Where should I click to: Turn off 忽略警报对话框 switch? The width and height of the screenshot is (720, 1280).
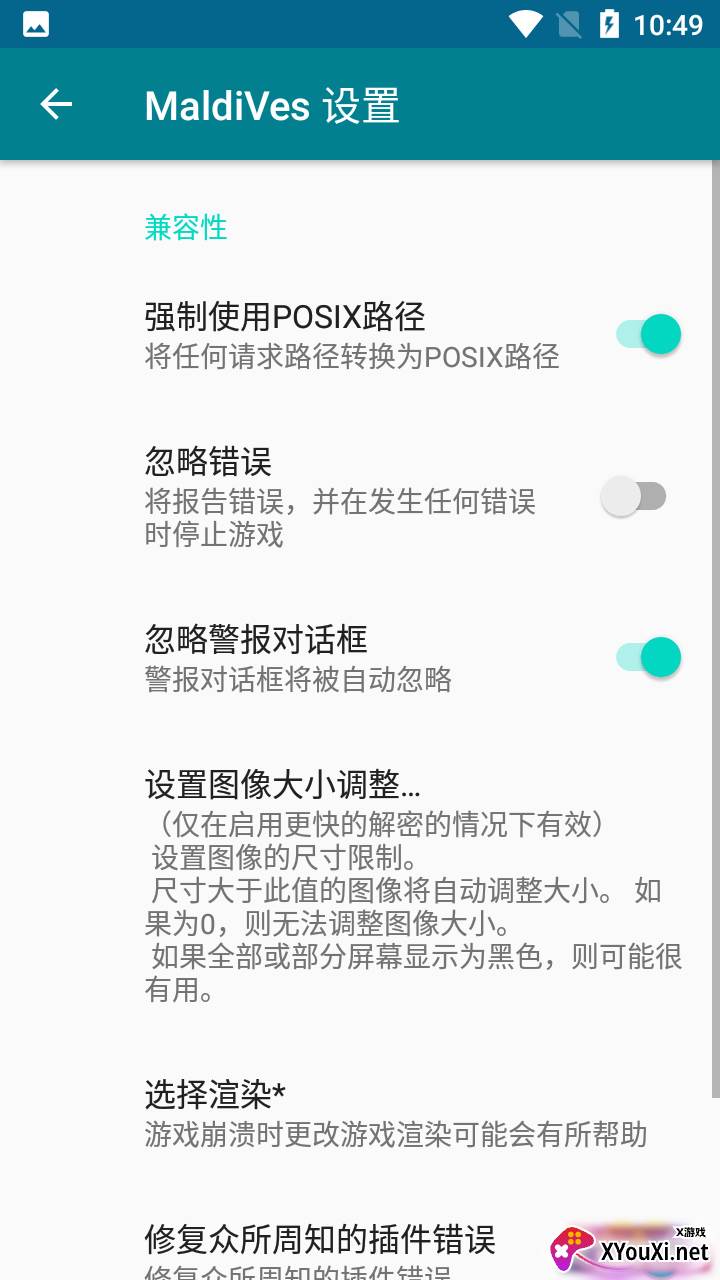(x=648, y=657)
